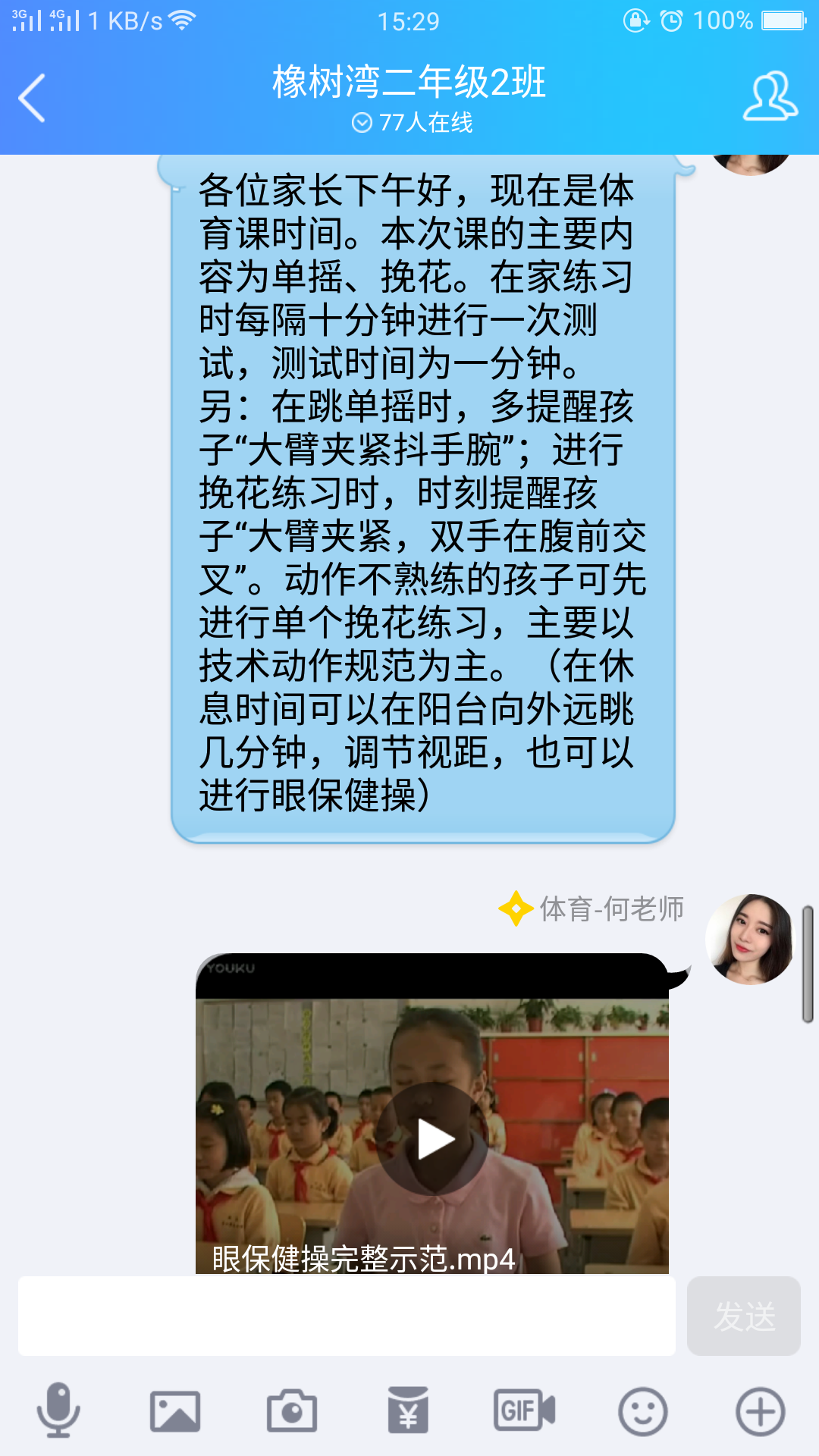This screenshot has width=819, height=1456.
Task: Open the GIF video option
Action: point(525,1411)
